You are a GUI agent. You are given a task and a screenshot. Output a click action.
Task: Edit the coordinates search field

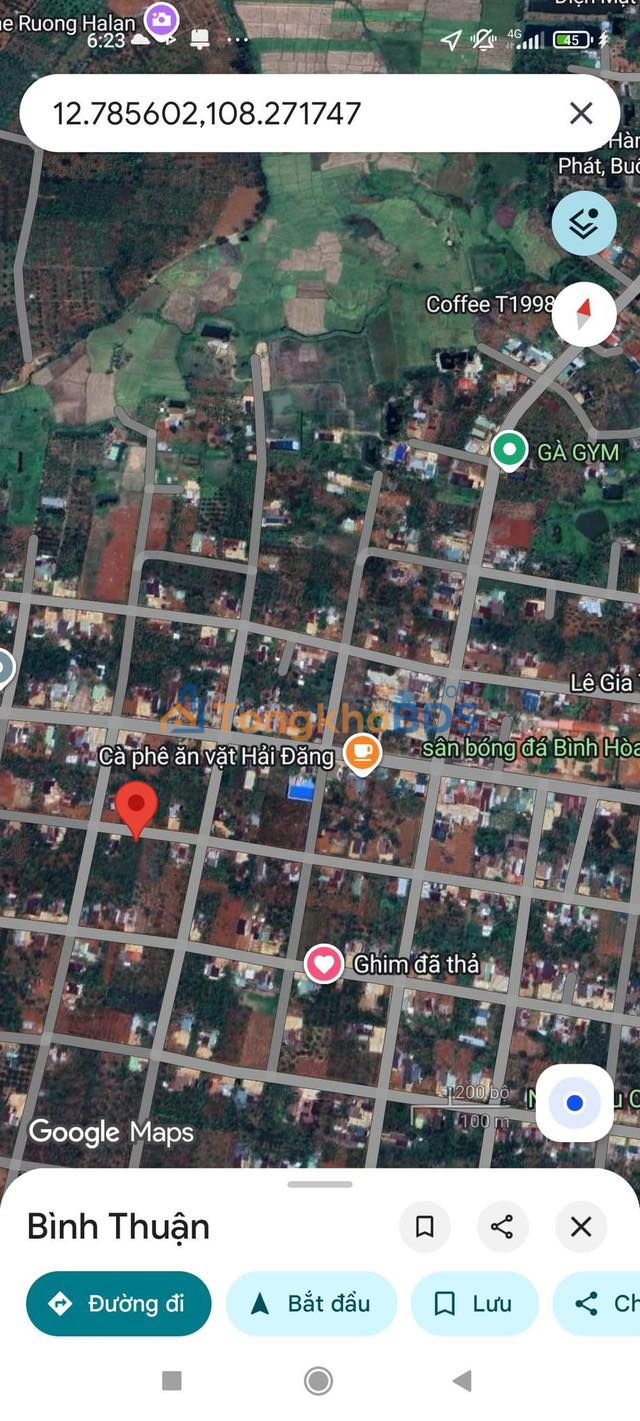coord(290,113)
